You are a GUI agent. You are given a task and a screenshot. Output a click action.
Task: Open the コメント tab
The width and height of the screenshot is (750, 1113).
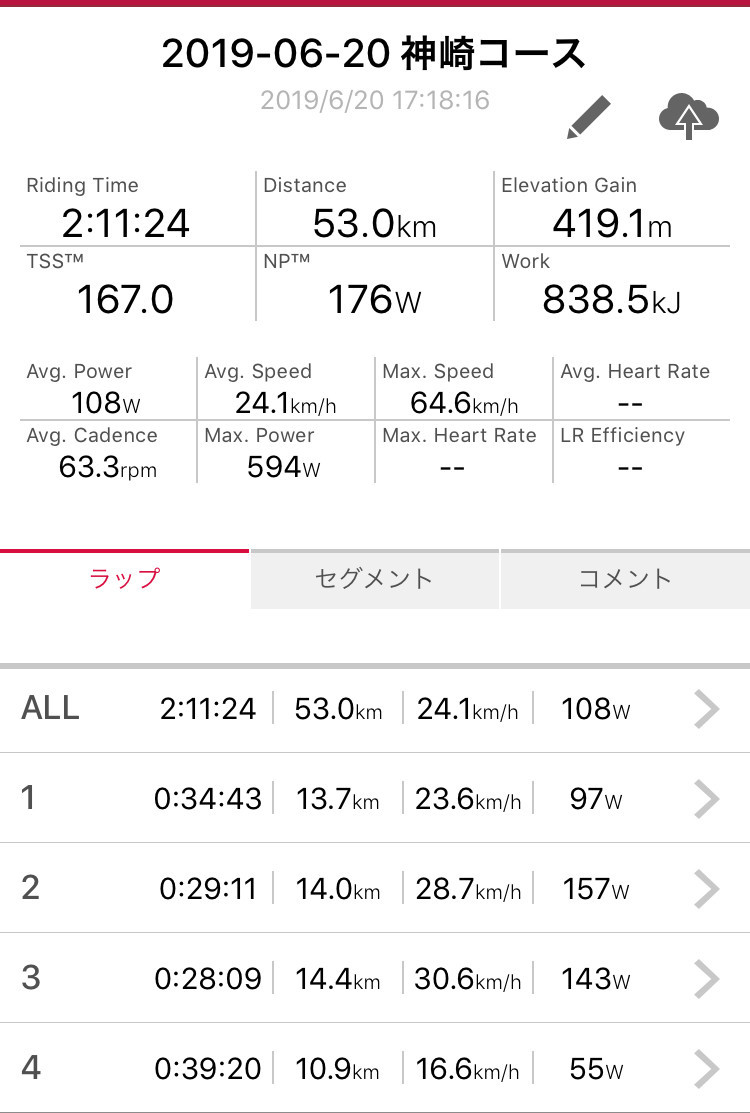(x=625, y=579)
